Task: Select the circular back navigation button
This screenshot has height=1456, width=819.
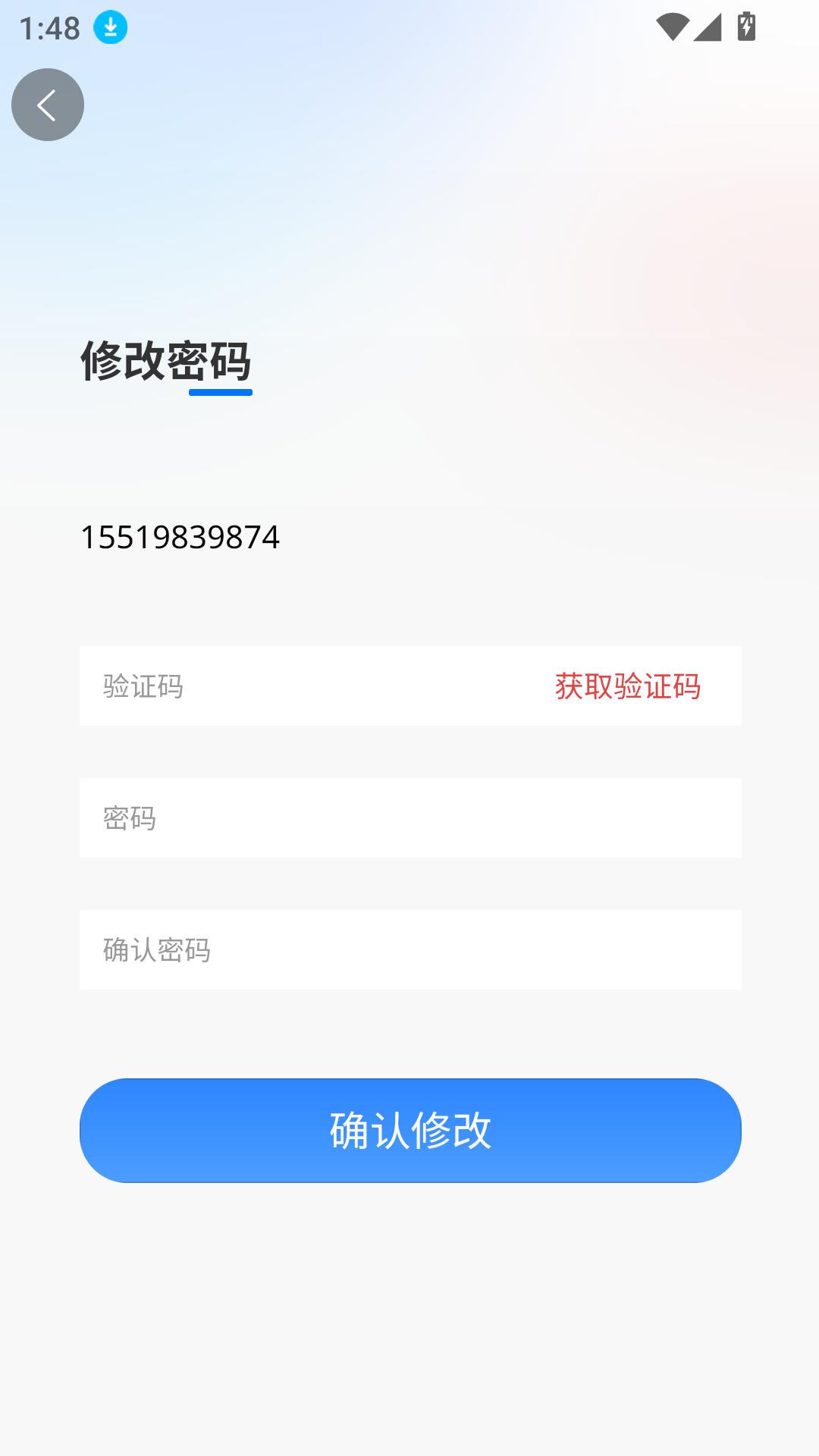Action: [x=47, y=105]
